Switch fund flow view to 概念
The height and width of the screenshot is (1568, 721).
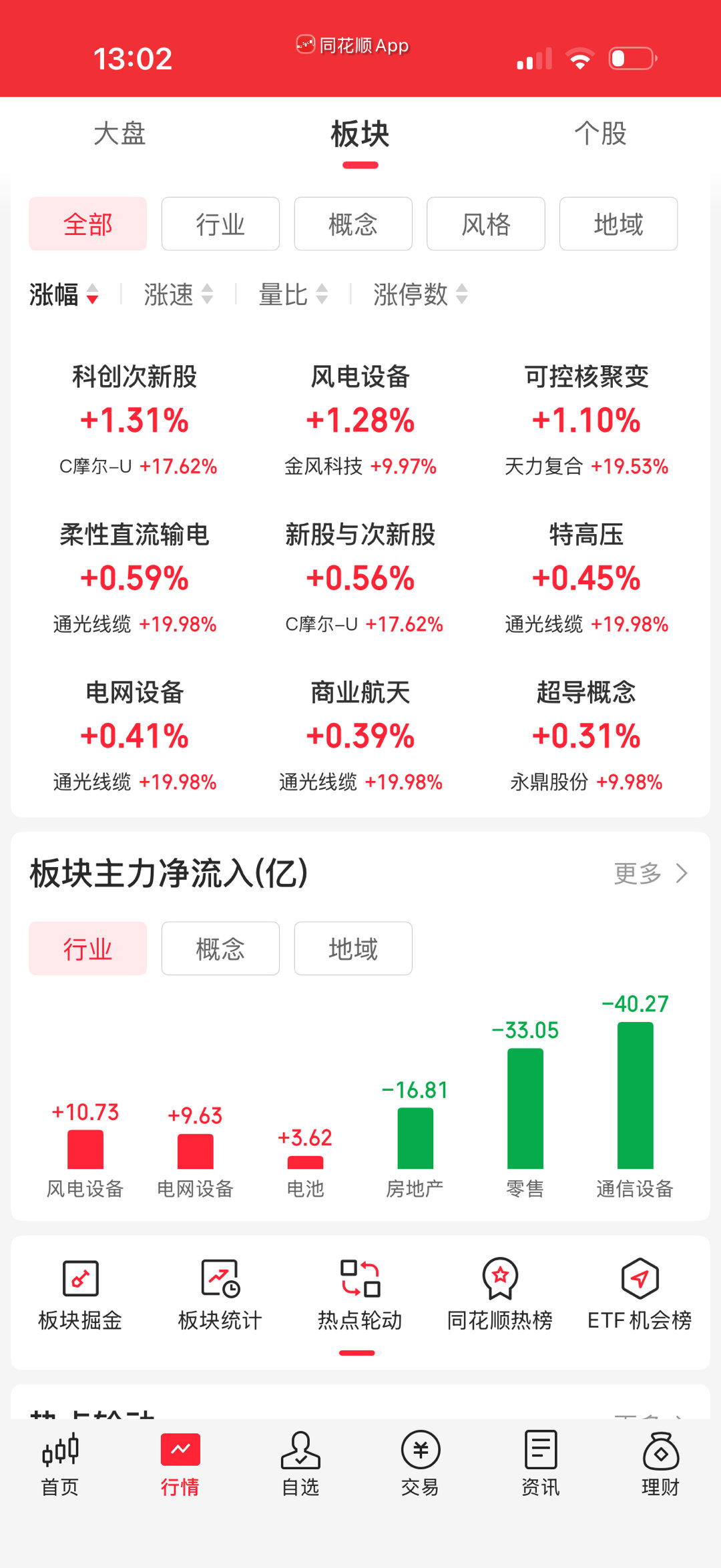[220, 948]
